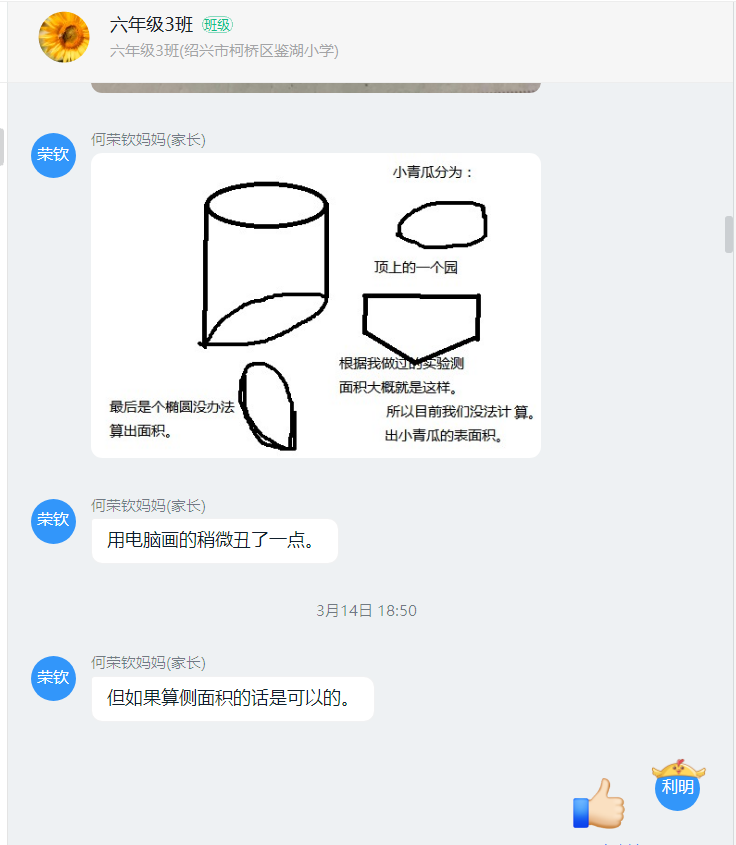Click the cylinder sketch inside the whiteboard image
Image resolution: width=736 pixels, height=845 pixels.
click(265, 260)
